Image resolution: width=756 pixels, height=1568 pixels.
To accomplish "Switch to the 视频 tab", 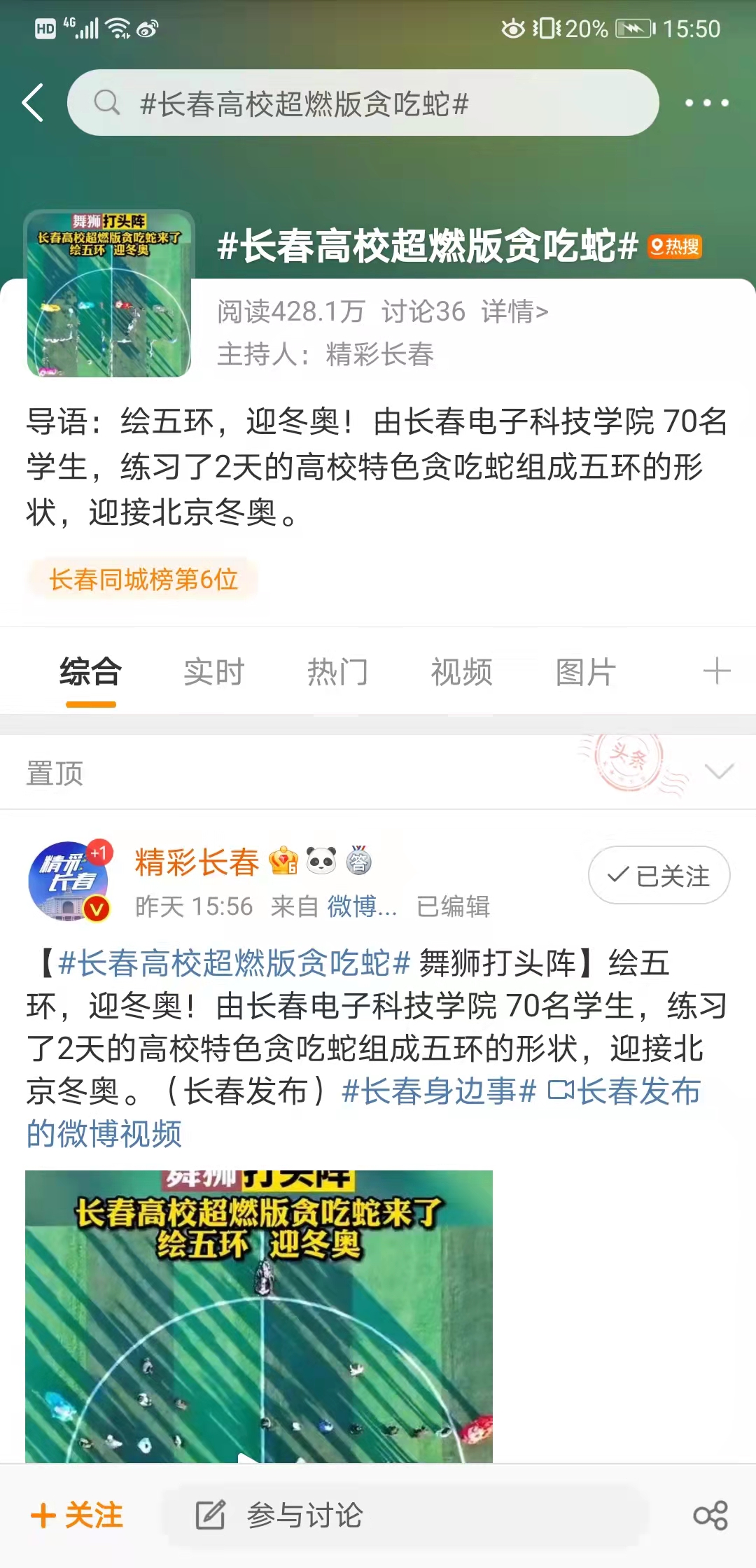I will [x=461, y=672].
